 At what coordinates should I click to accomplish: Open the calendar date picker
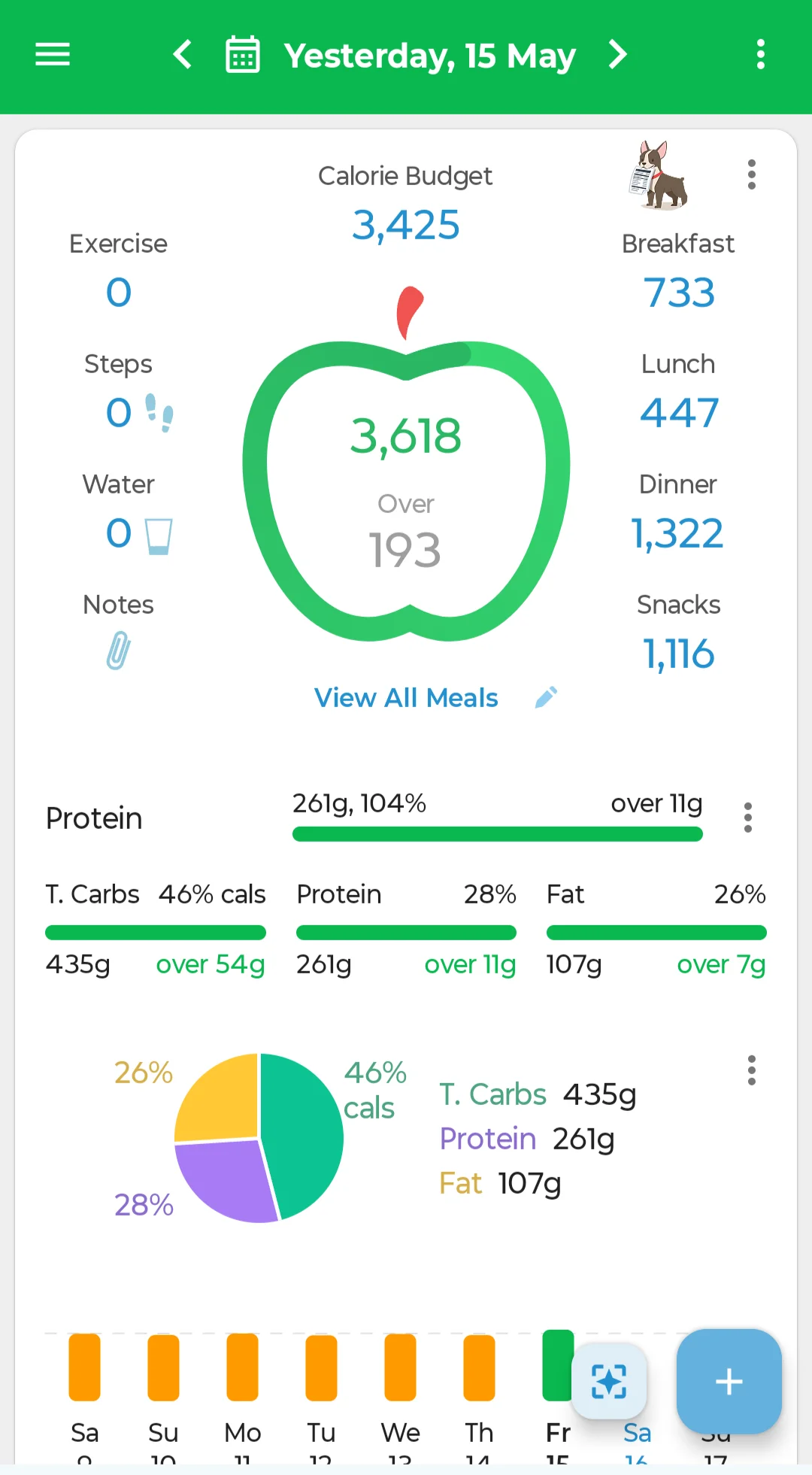click(x=243, y=54)
